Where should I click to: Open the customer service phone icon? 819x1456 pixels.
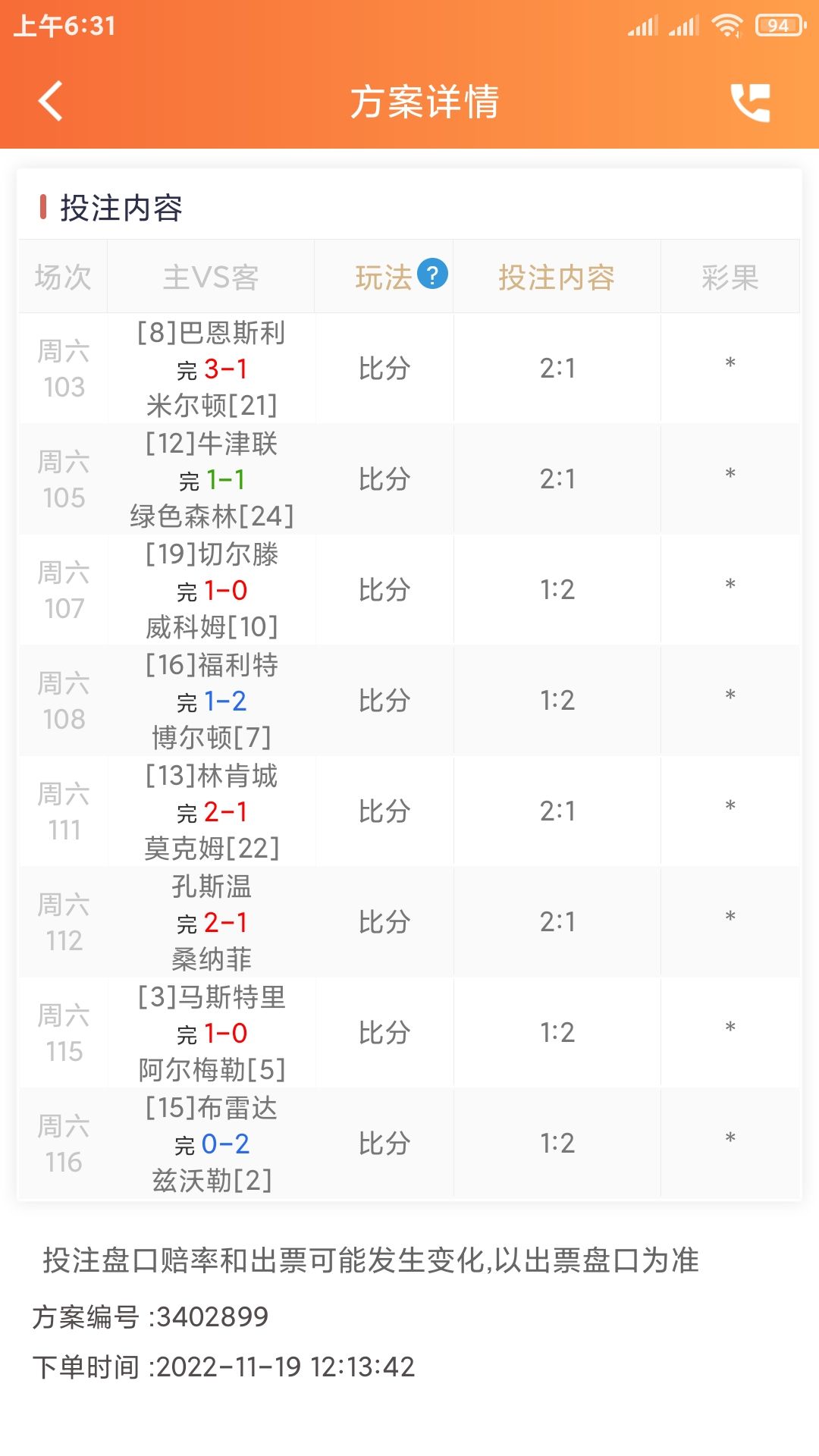[750, 102]
